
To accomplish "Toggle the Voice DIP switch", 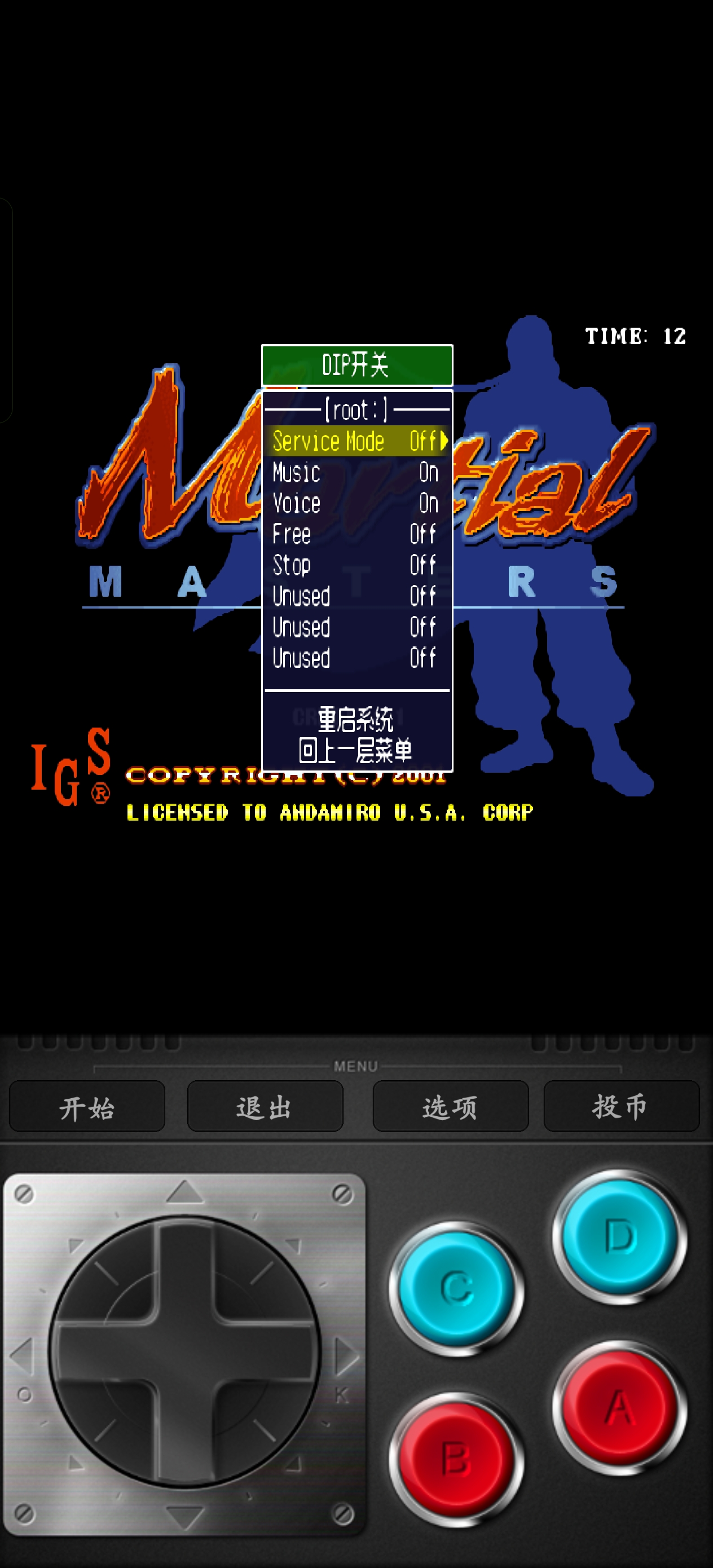I will pyautogui.click(x=357, y=503).
